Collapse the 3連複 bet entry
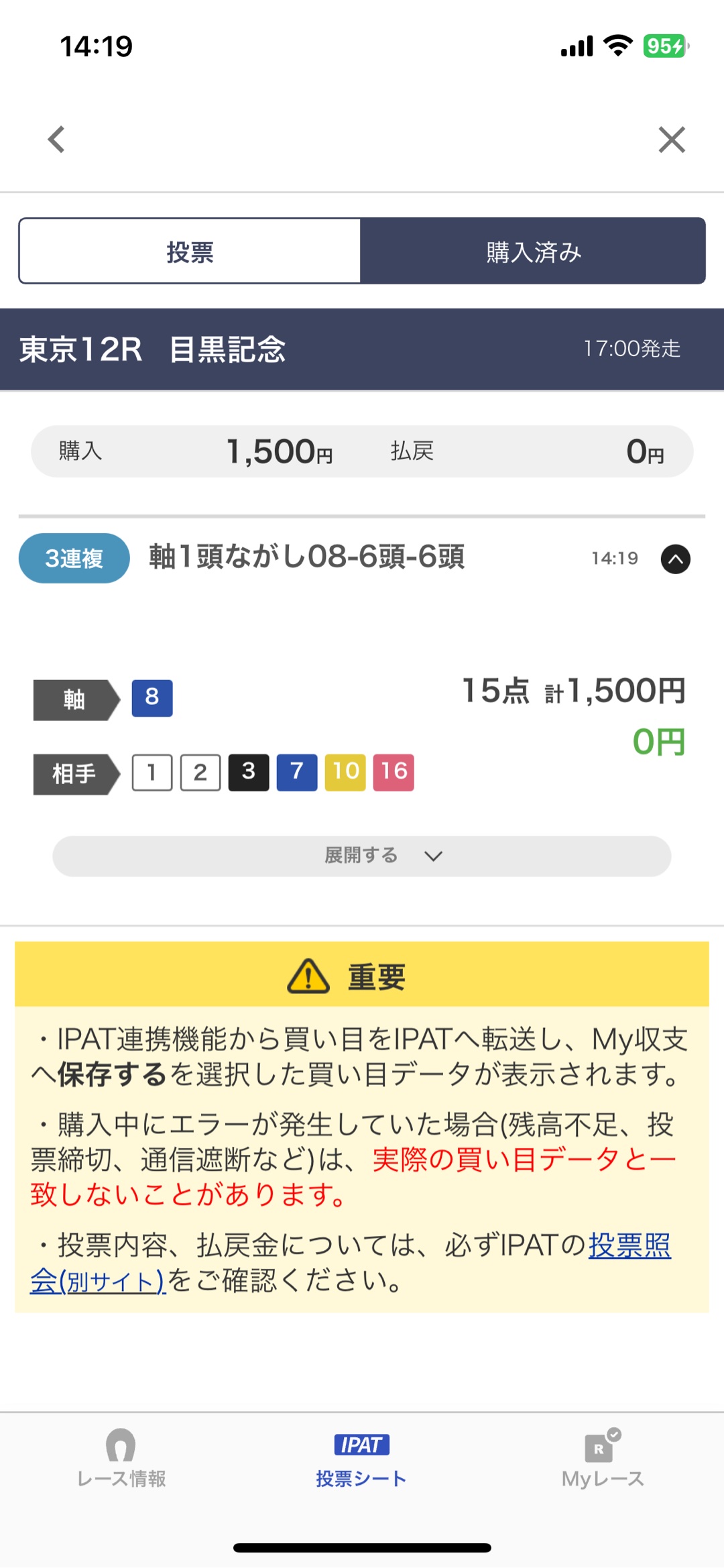The height and width of the screenshot is (1568, 724). click(x=675, y=559)
